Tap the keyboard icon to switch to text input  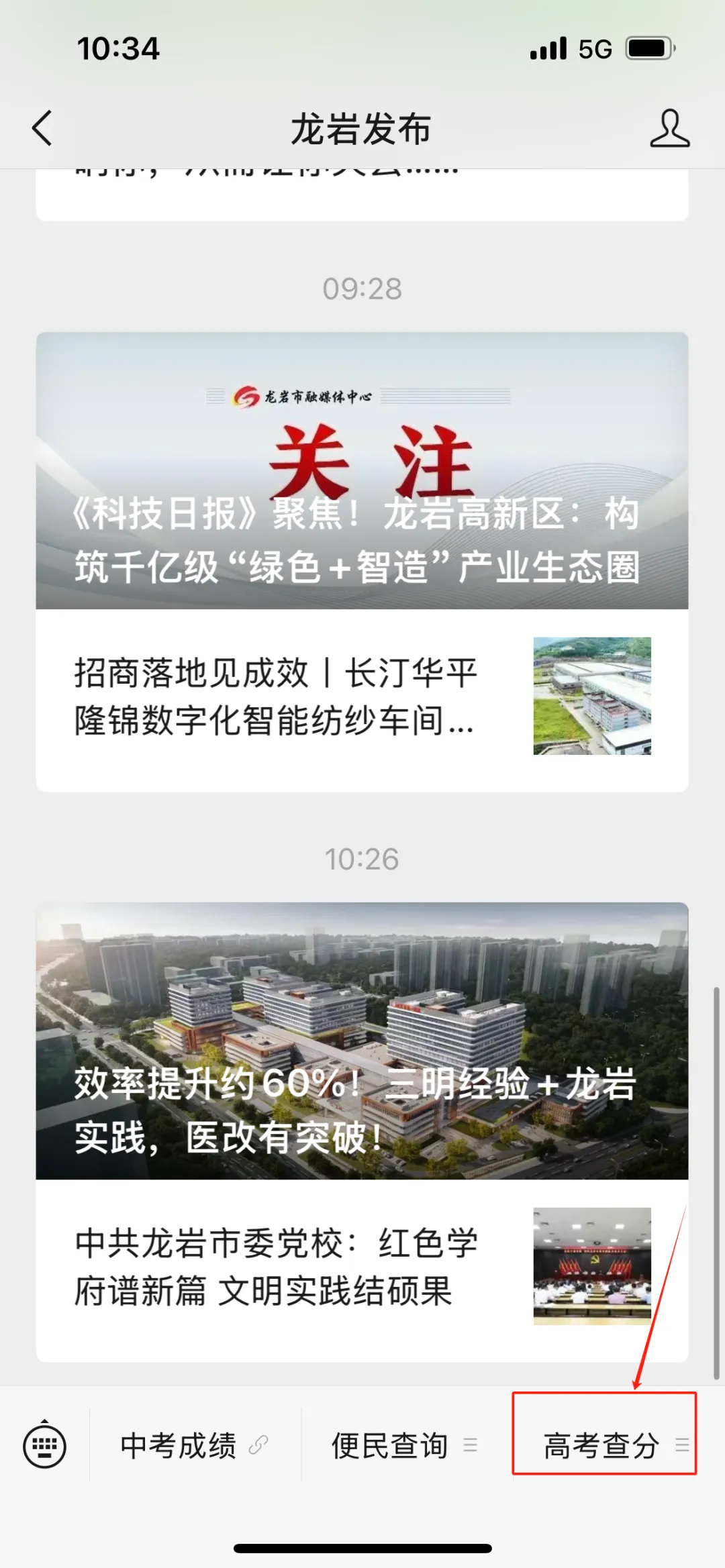(x=45, y=1445)
